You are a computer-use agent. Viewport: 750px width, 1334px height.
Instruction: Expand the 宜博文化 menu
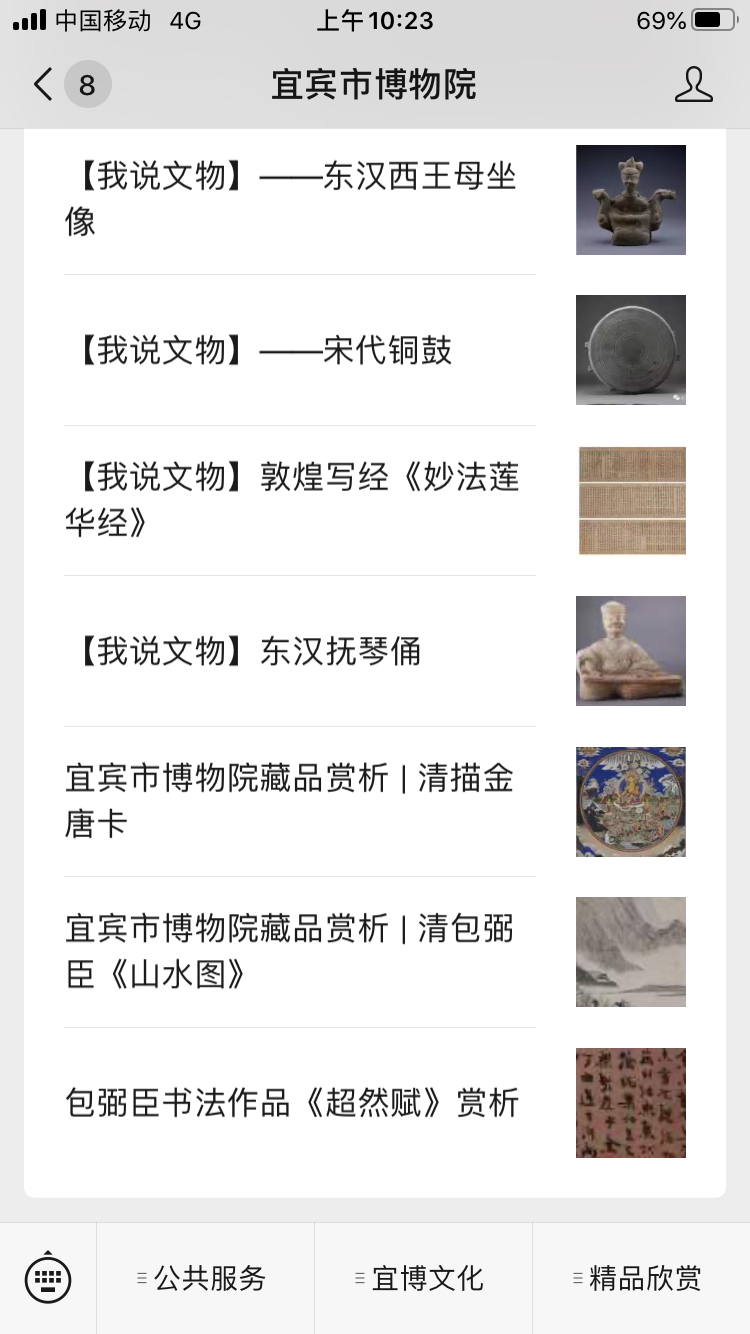tap(423, 1278)
